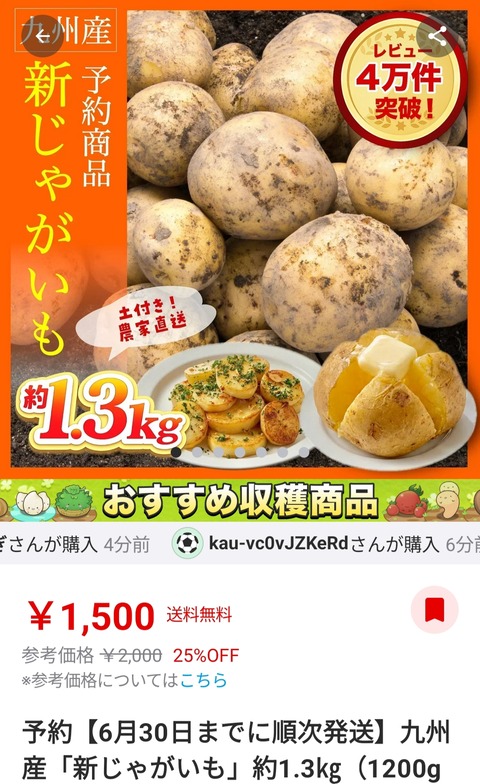Share this potato product listing
The height and width of the screenshot is (784, 480).
point(438,36)
